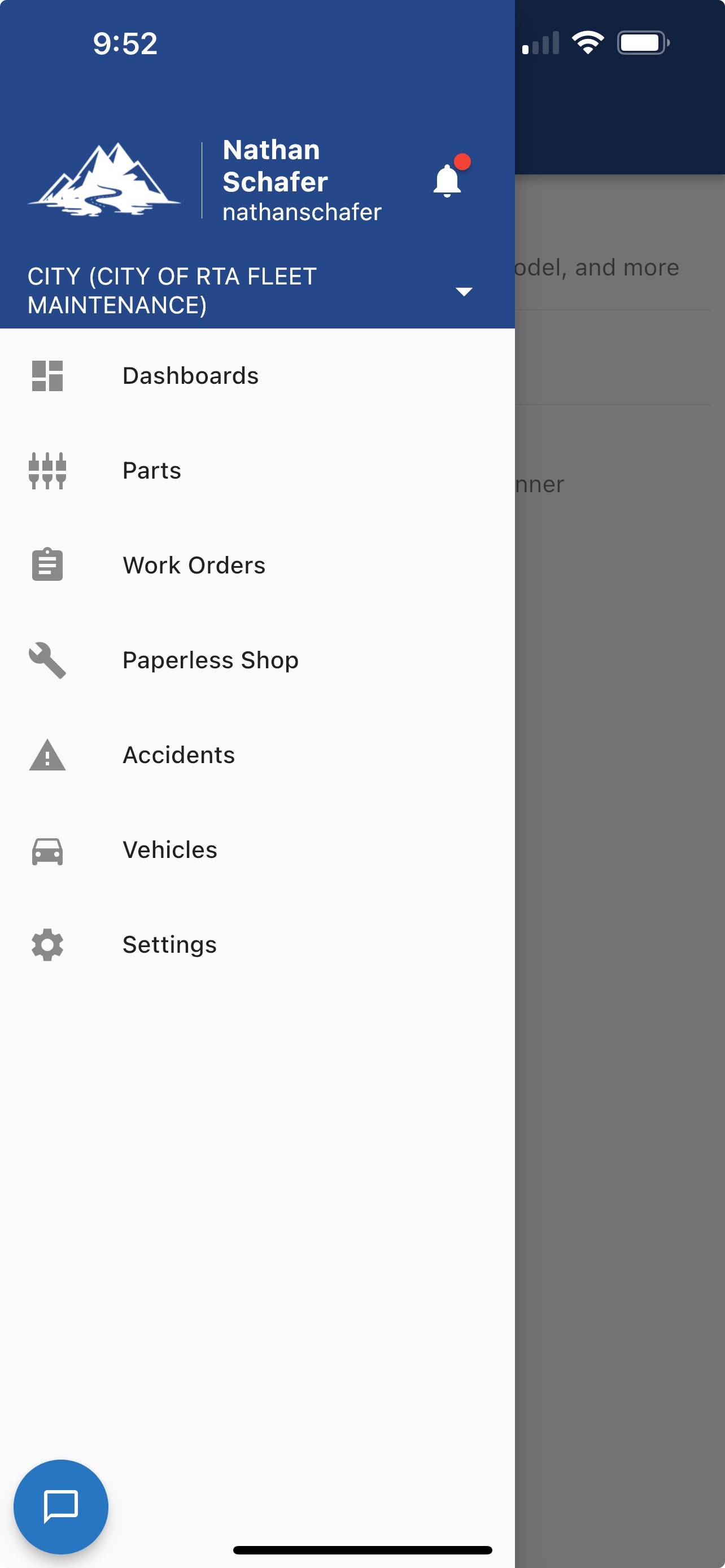Open Settings
This screenshot has height=1568, width=725.
pos(169,945)
